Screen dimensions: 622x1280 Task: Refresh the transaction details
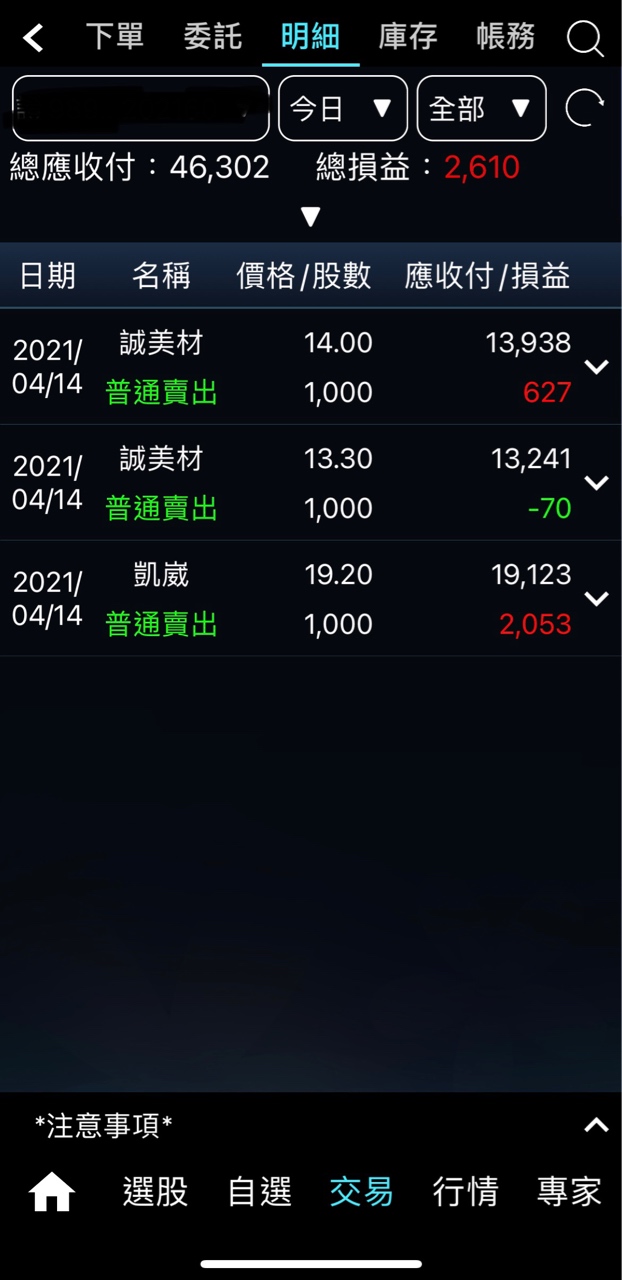pos(585,108)
